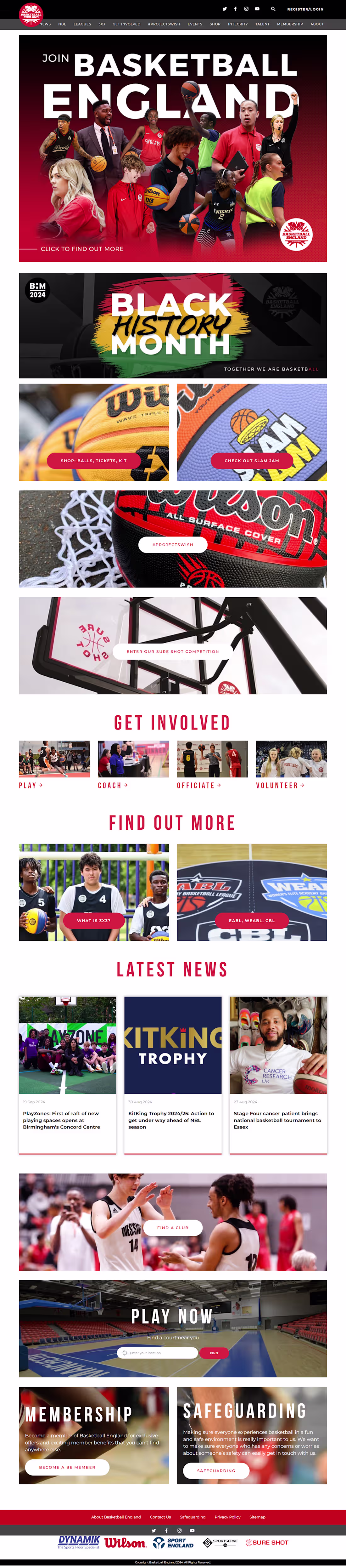Open the Join Basketball England banner
The image size is (346, 1568).
click(x=173, y=149)
